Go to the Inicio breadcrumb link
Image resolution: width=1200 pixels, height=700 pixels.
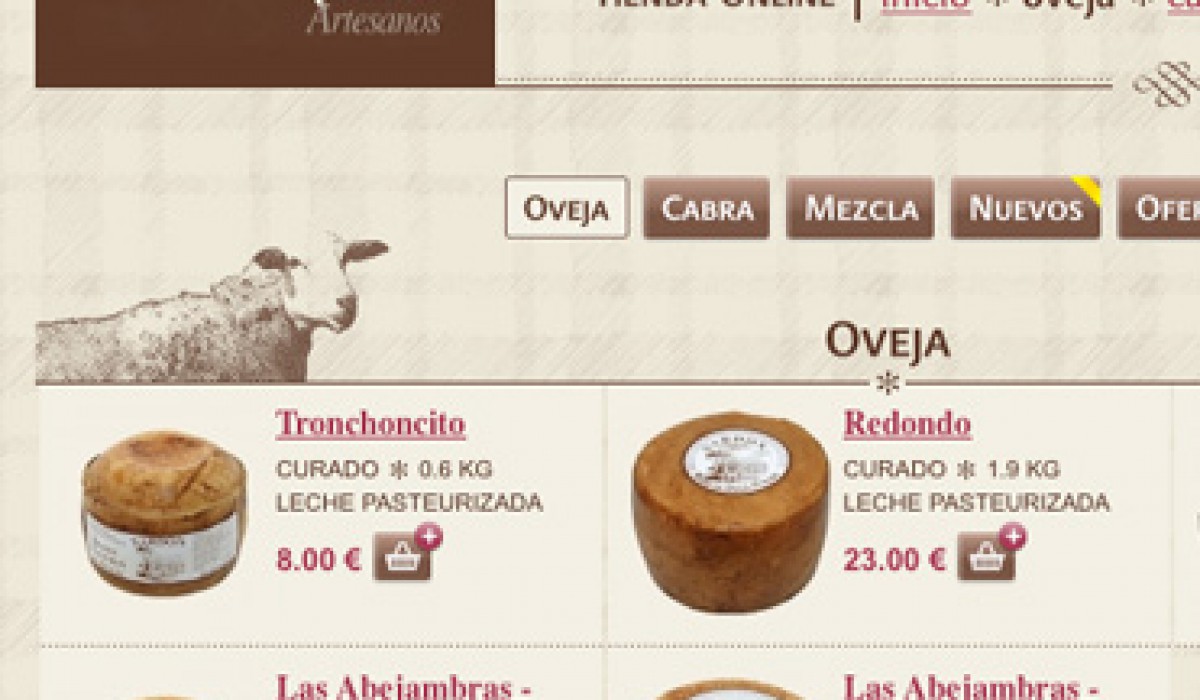coord(925,4)
